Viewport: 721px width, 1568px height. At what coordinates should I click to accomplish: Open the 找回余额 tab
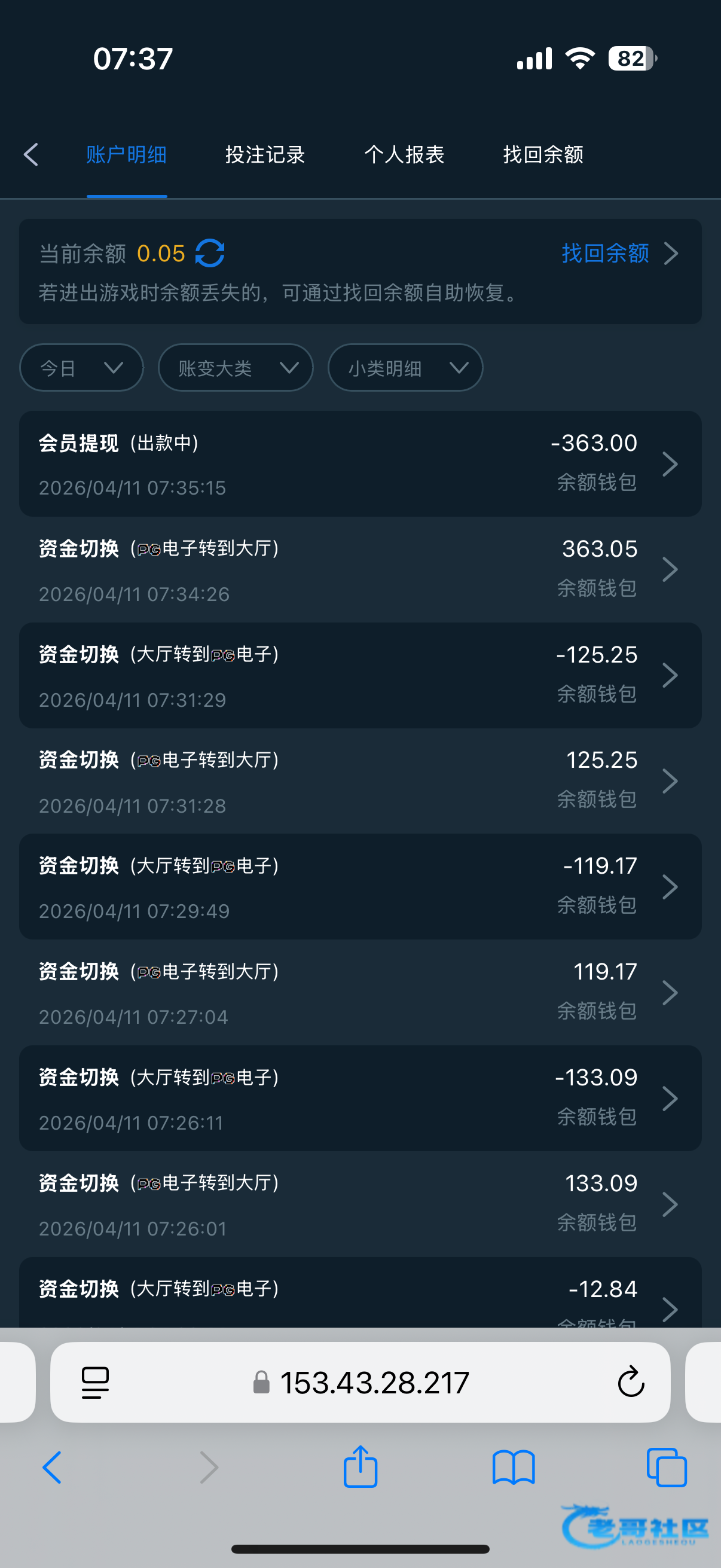tap(543, 155)
